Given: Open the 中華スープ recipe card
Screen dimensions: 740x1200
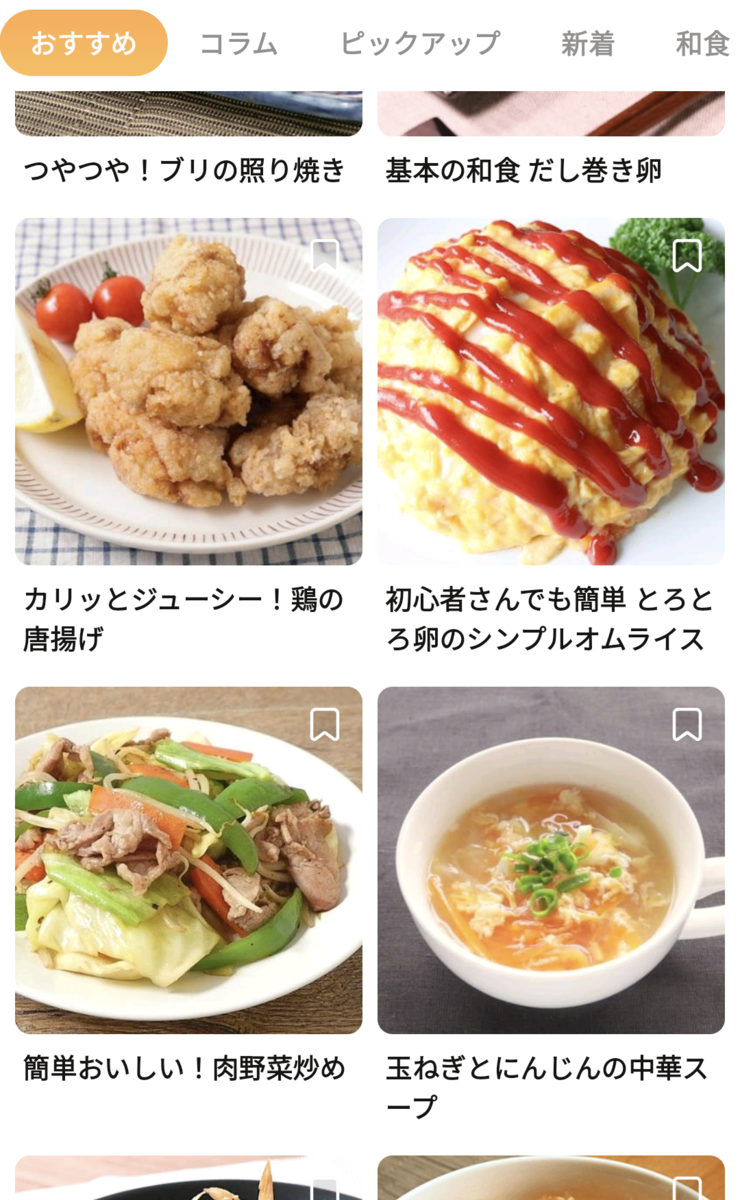Looking at the screenshot, I should (x=551, y=905).
